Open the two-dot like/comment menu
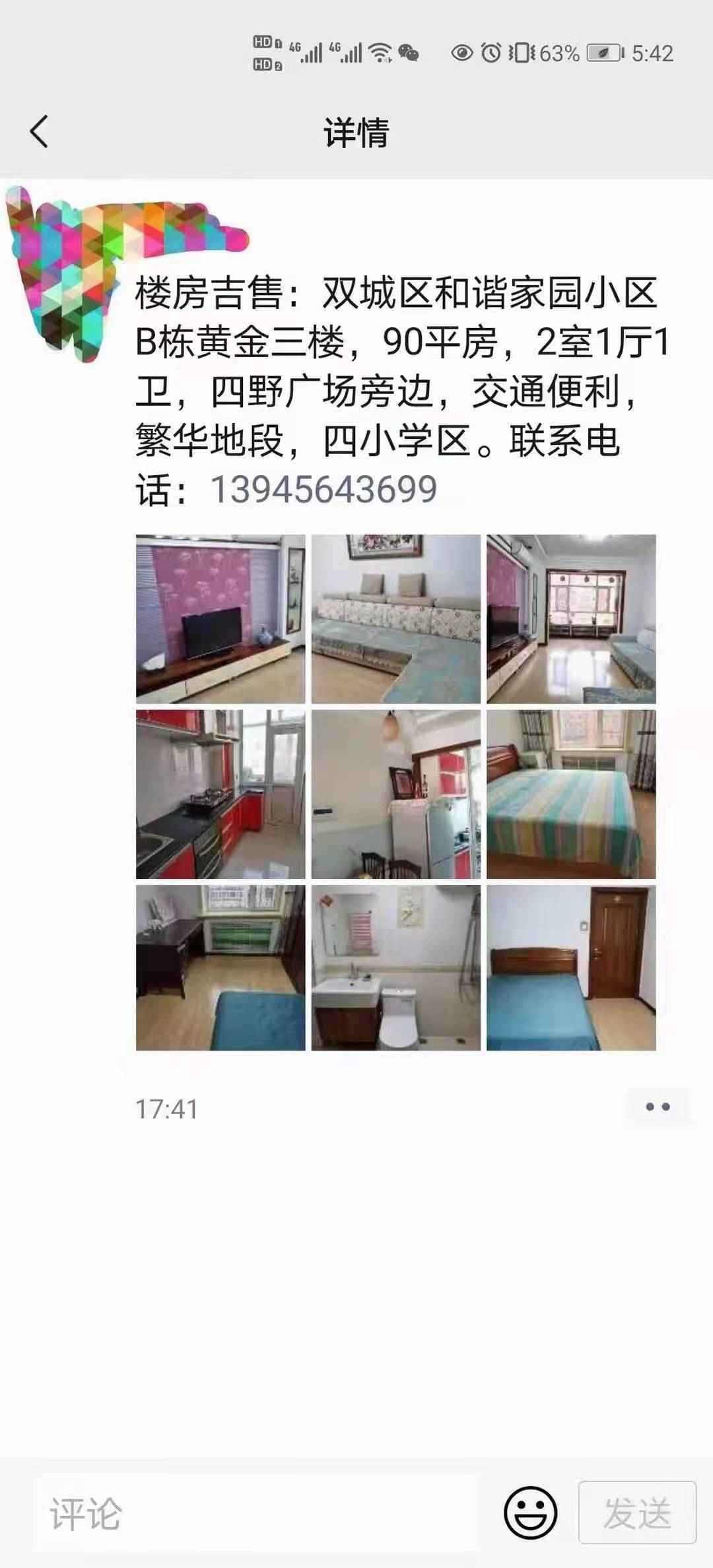 [658, 1107]
